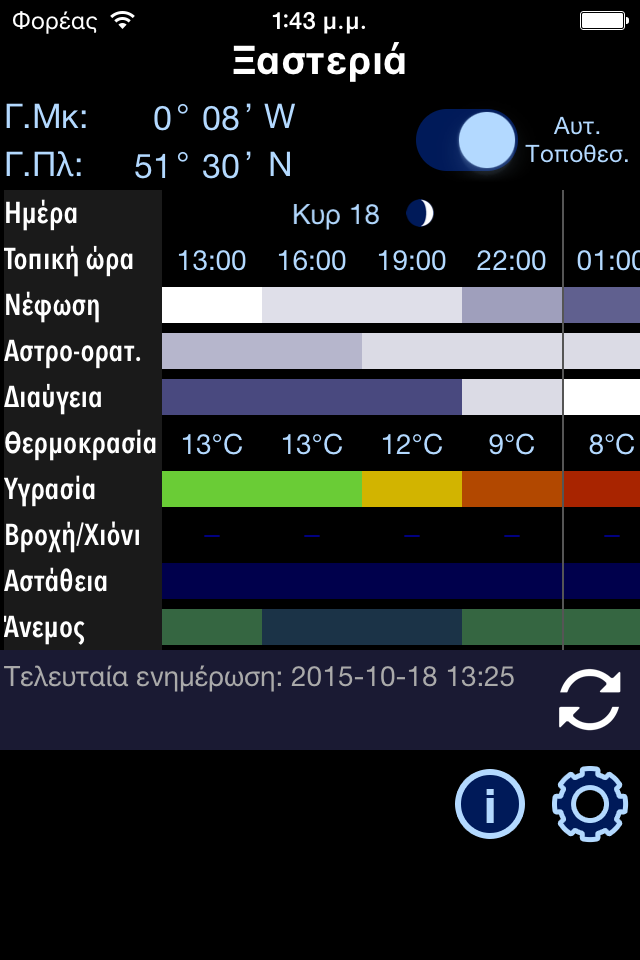Open the settings gear
Screen dimensions: 640x960
tap(590, 803)
